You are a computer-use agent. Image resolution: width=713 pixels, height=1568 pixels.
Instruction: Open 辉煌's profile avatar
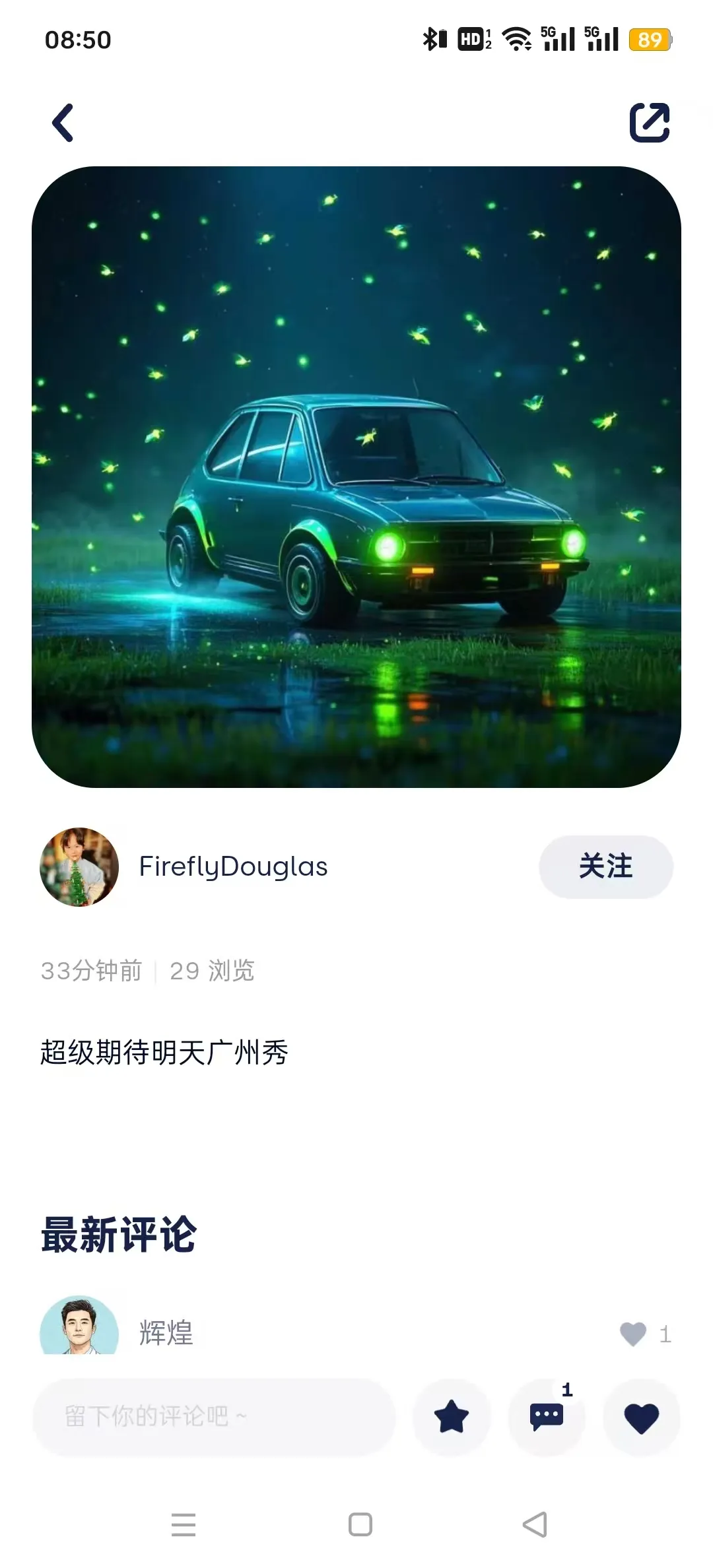tap(79, 1326)
